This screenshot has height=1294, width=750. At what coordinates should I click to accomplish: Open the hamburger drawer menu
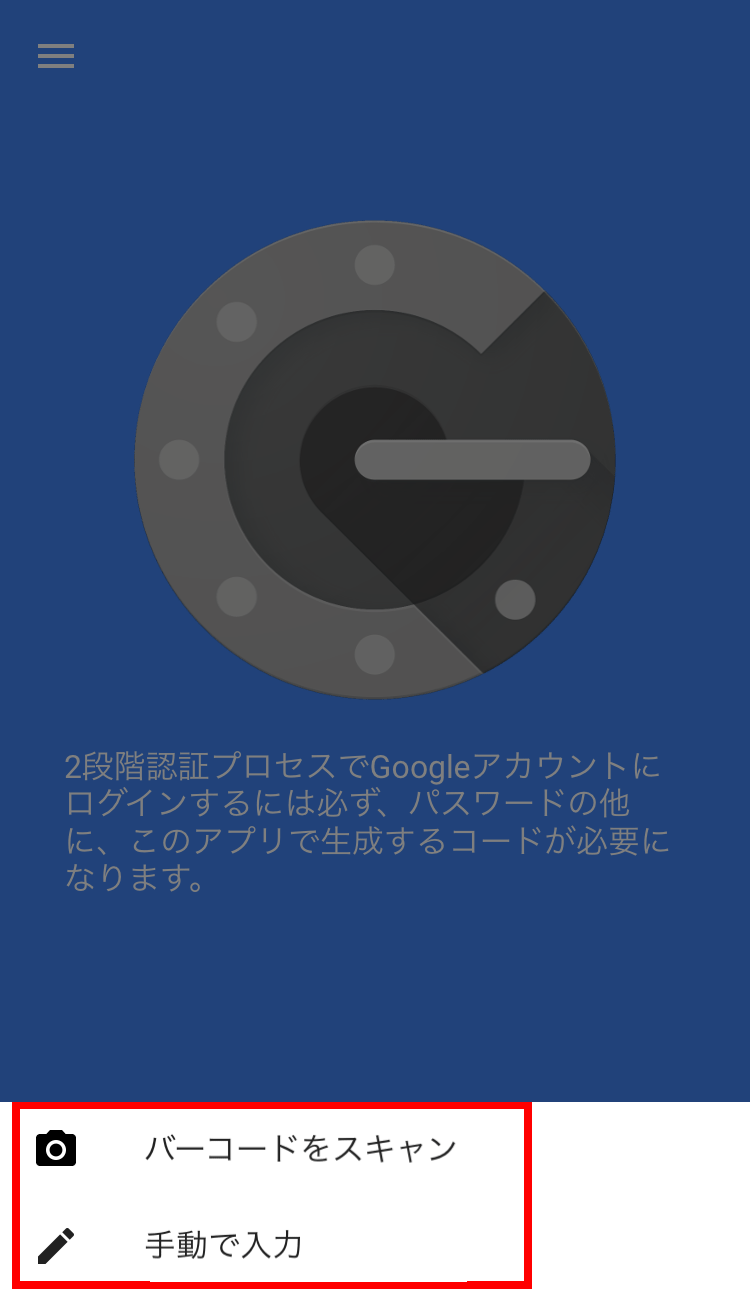[x=56, y=56]
